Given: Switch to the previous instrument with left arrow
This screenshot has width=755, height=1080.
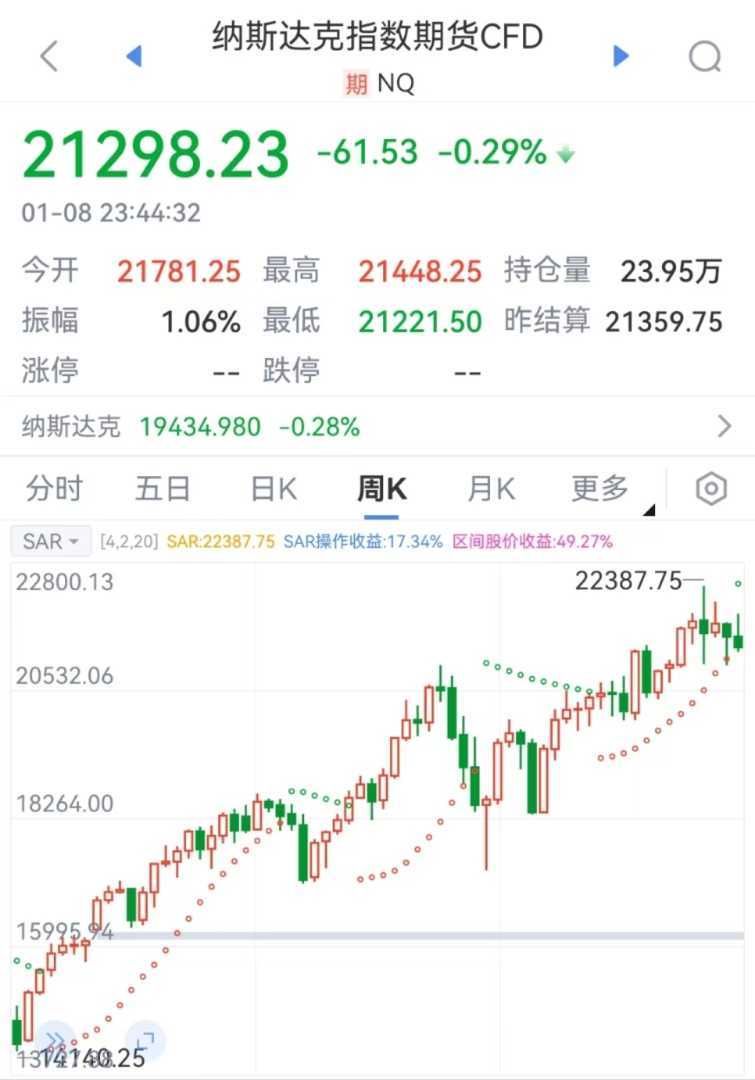Looking at the screenshot, I should pos(134,56).
